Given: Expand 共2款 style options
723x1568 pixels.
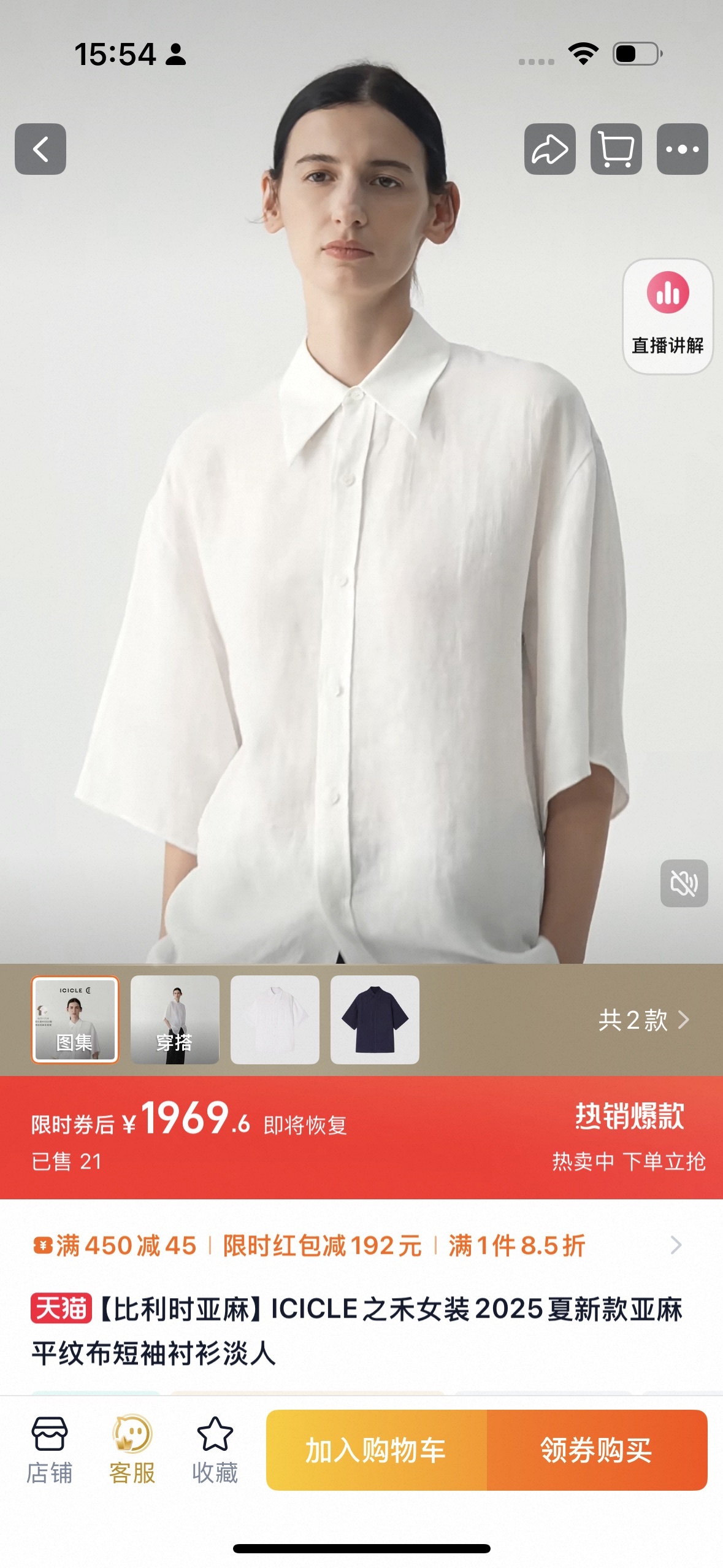Looking at the screenshot, I should [644, 1020].
